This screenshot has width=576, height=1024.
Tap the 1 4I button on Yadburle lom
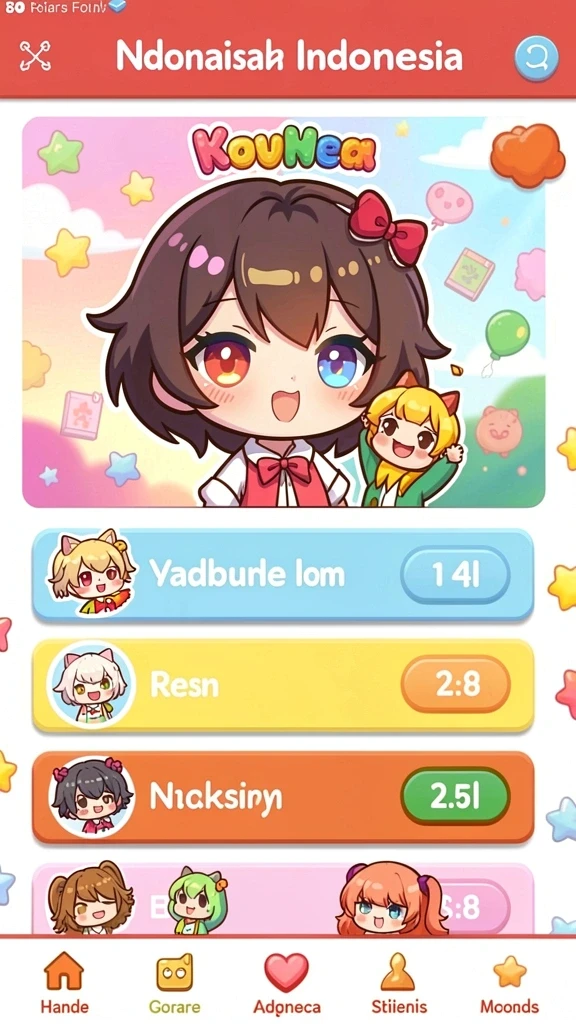pos(455,575)
